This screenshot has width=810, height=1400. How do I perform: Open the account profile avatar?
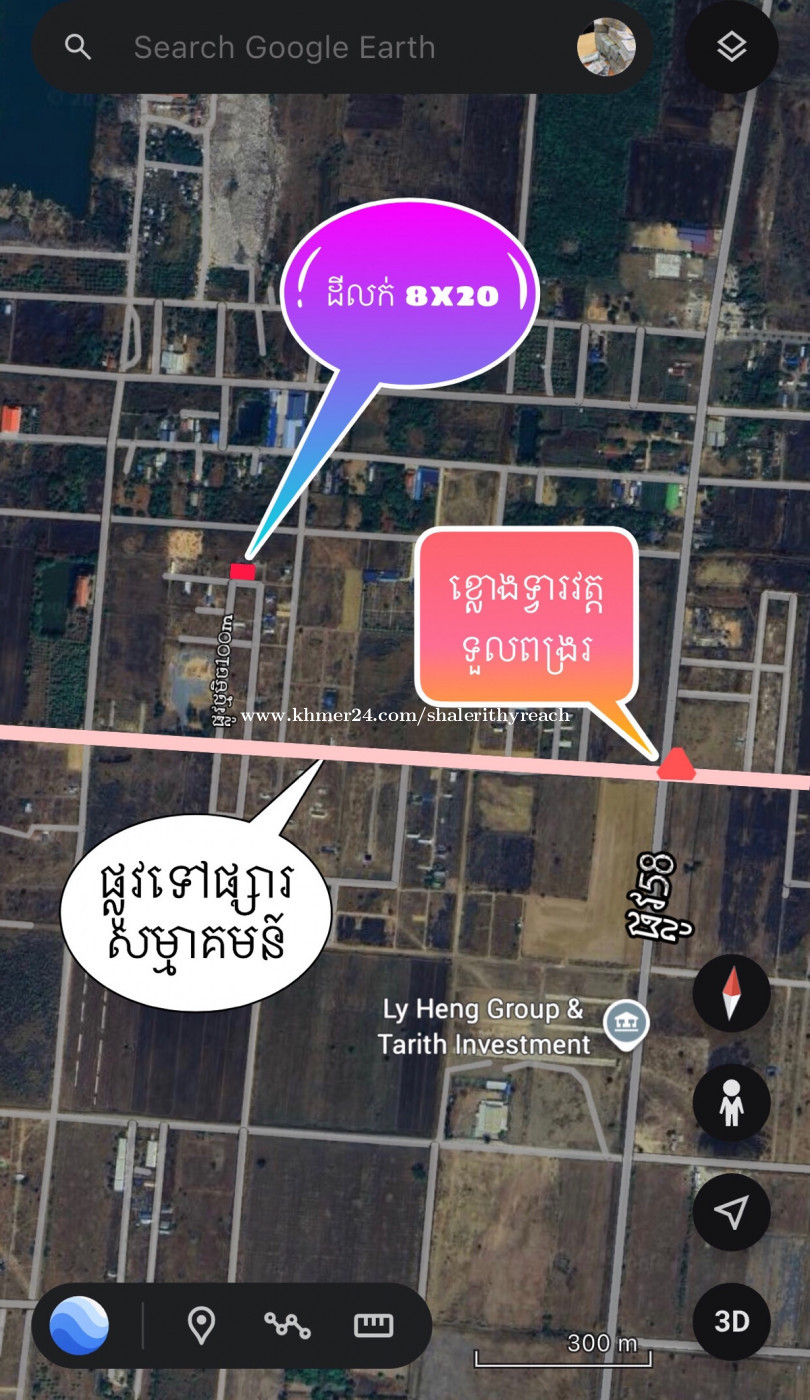click(x=606, y=47)
